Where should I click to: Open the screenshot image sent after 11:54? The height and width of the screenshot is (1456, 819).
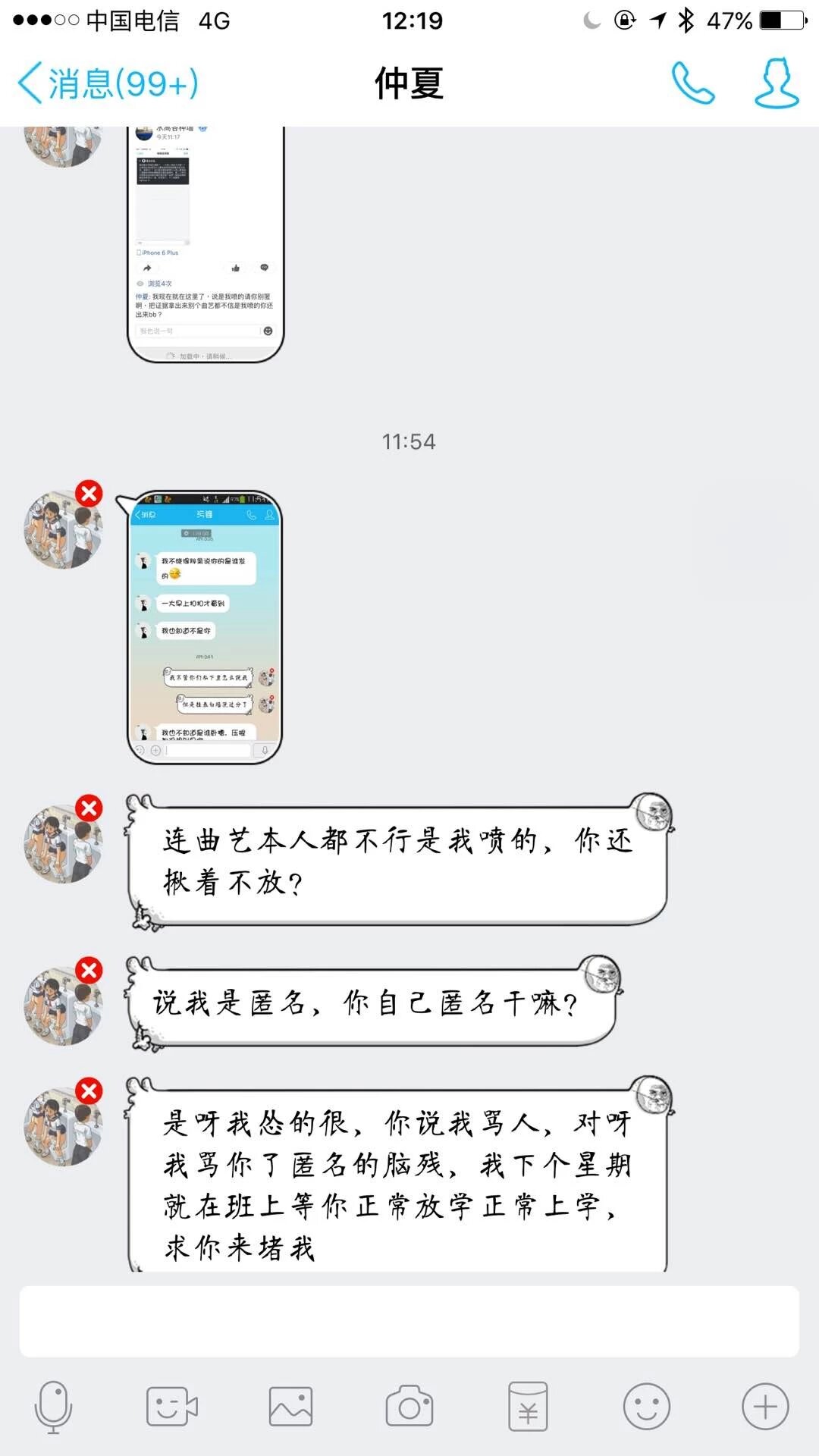click(x=205, y=627)
